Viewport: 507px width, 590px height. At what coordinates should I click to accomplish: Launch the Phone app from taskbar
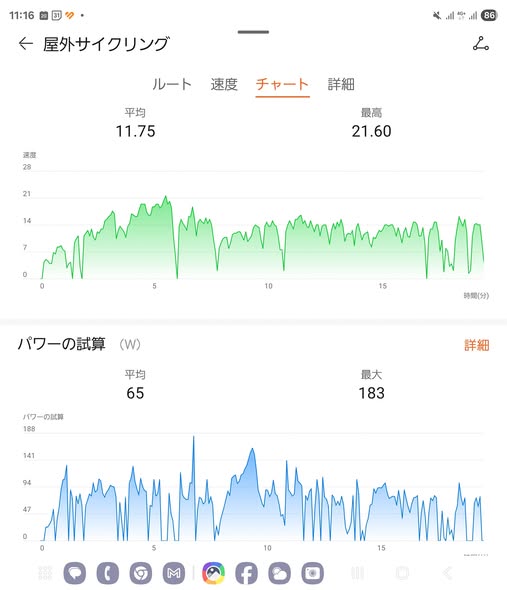coord(108,573)
